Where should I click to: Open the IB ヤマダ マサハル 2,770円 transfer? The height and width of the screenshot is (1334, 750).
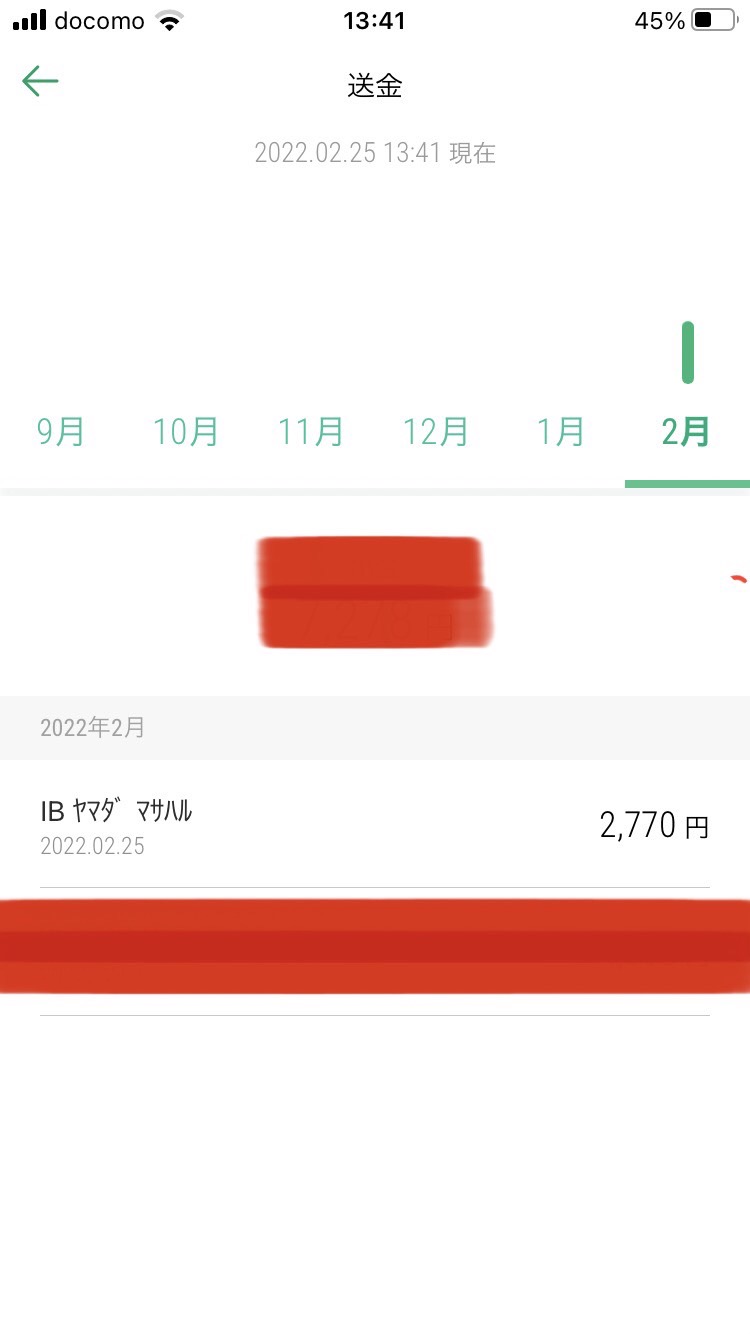click(375, 825)
